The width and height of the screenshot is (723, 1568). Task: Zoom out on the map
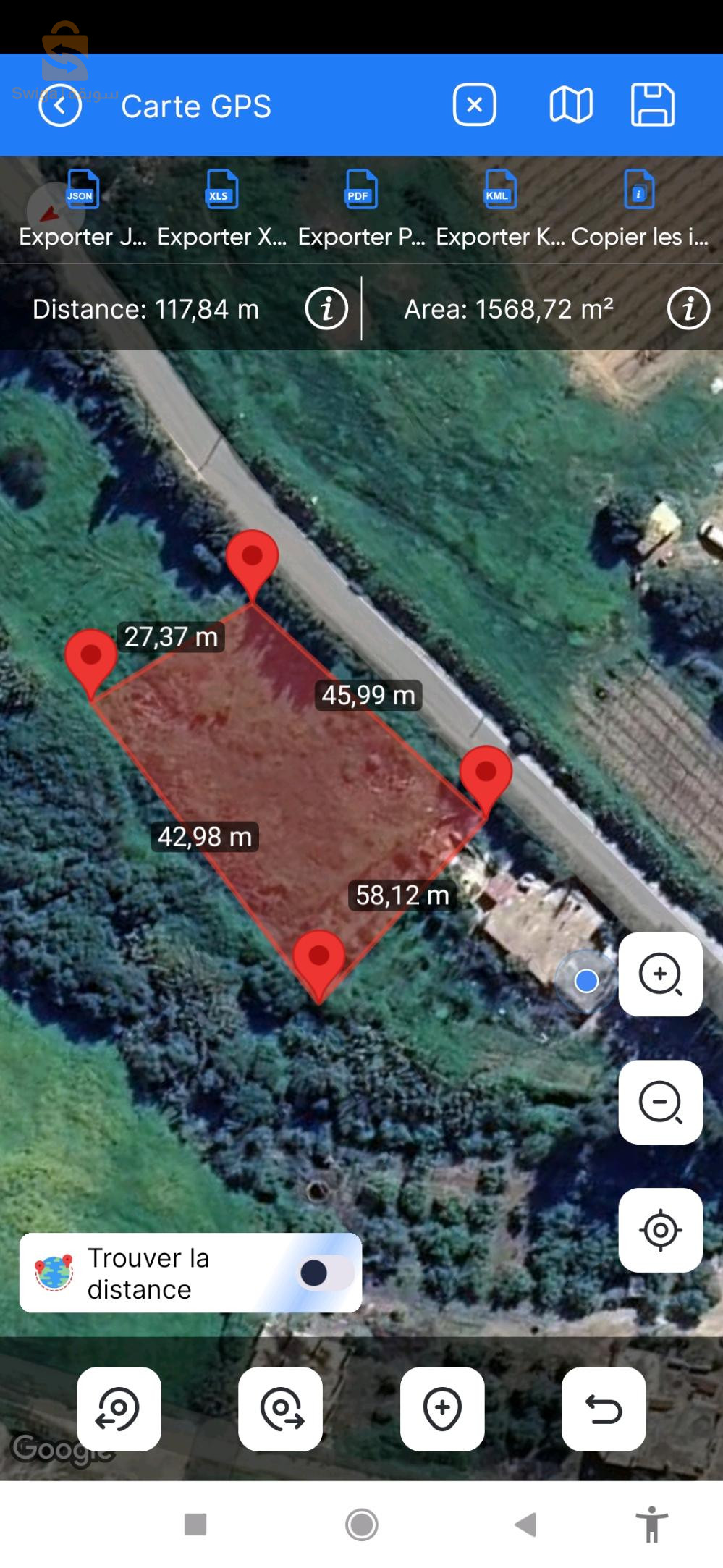(x=660, y=1102)
